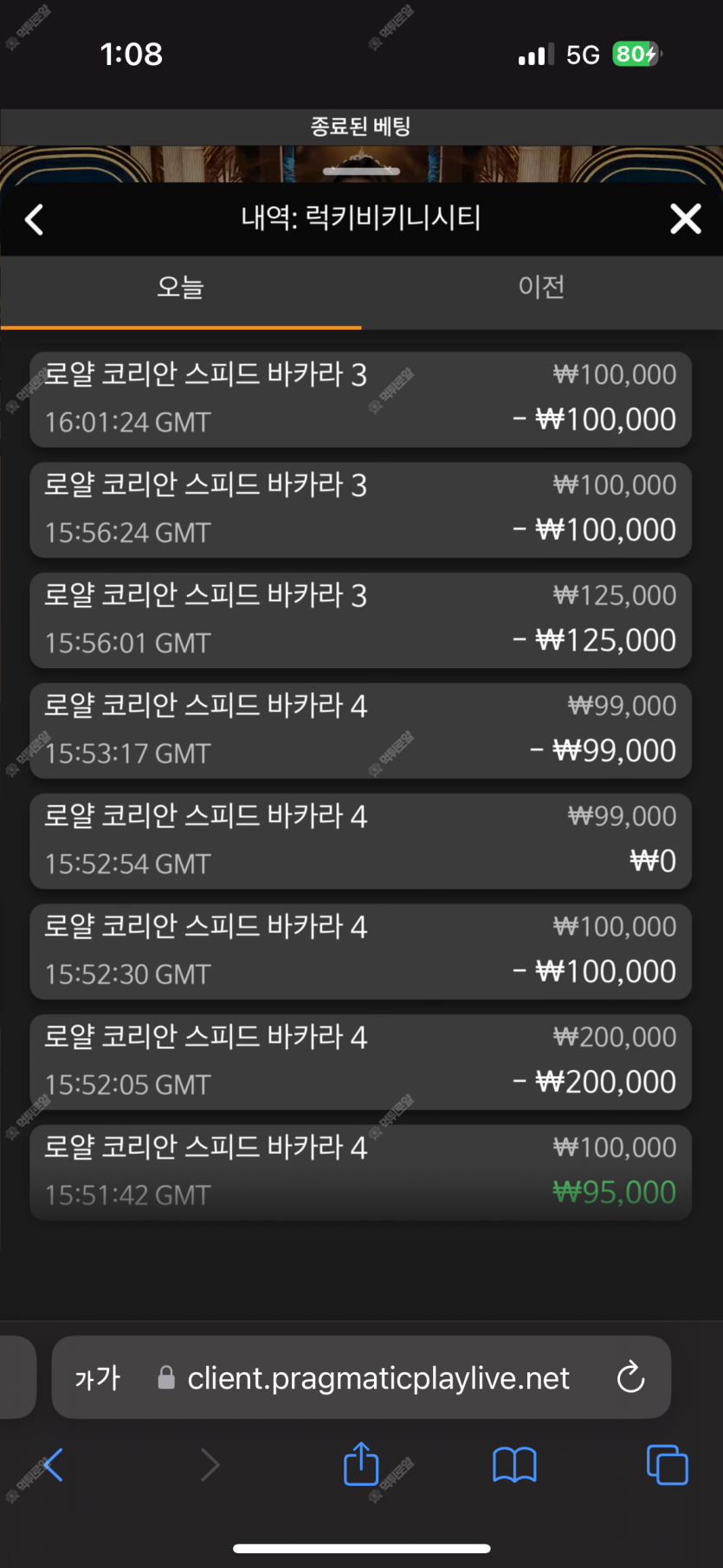Open the bet record at 16:01:24 GMT
This screenshot has height=1568, width=723.
coord(361,399)
